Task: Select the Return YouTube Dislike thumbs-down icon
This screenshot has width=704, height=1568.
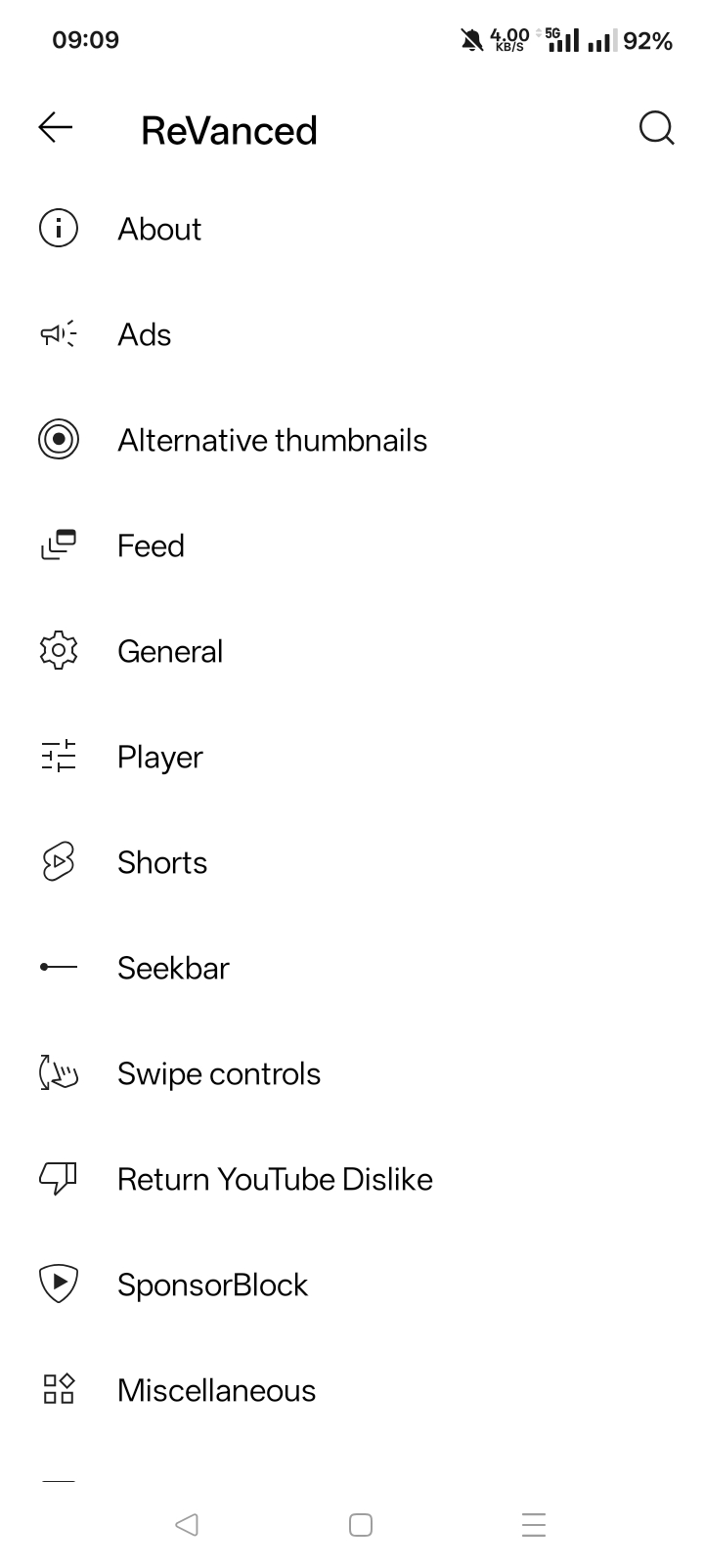Action: coord(59,1178)
